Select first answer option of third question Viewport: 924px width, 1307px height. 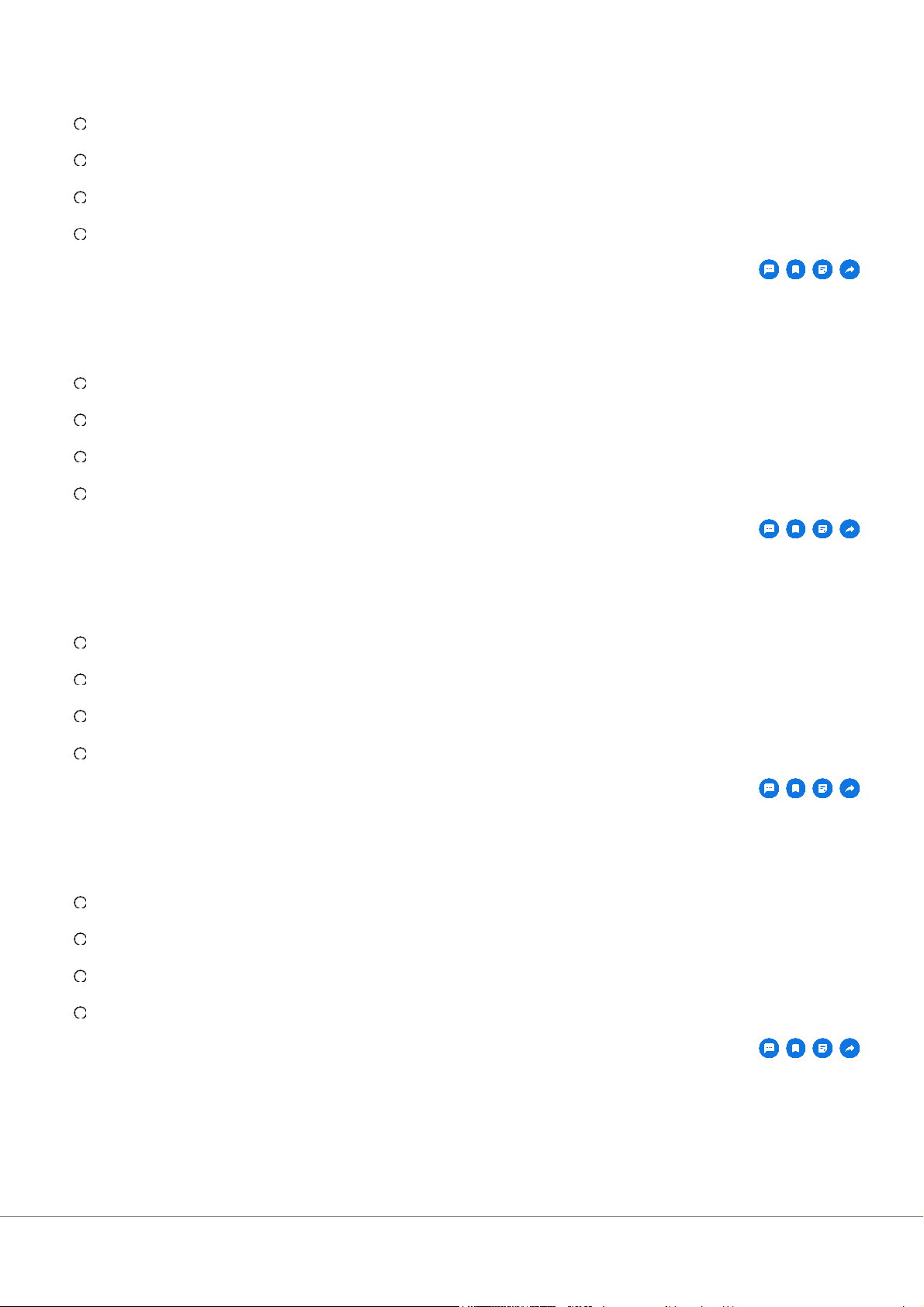[x=80, y=643]
